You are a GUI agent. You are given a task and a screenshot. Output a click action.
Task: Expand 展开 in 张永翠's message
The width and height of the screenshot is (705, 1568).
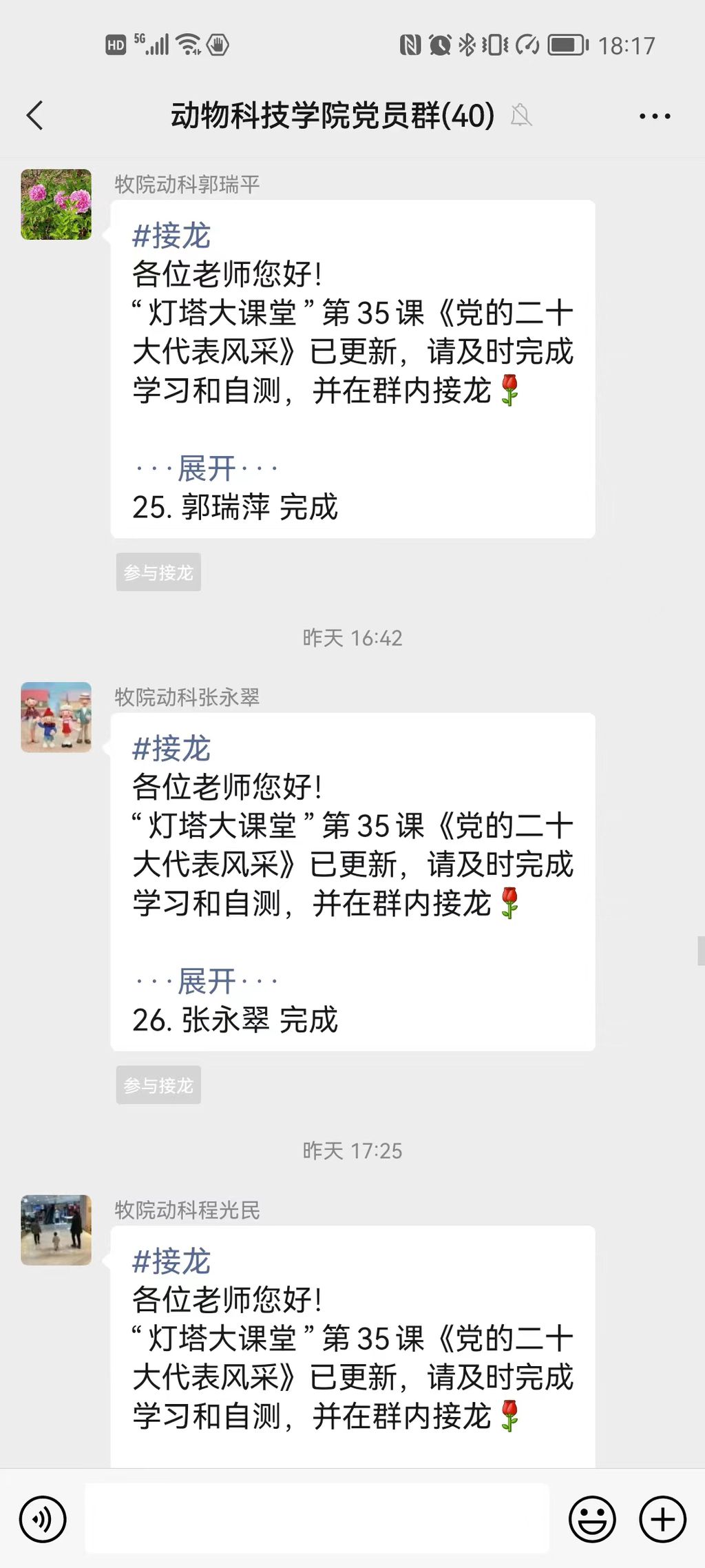tap(207, 982)
